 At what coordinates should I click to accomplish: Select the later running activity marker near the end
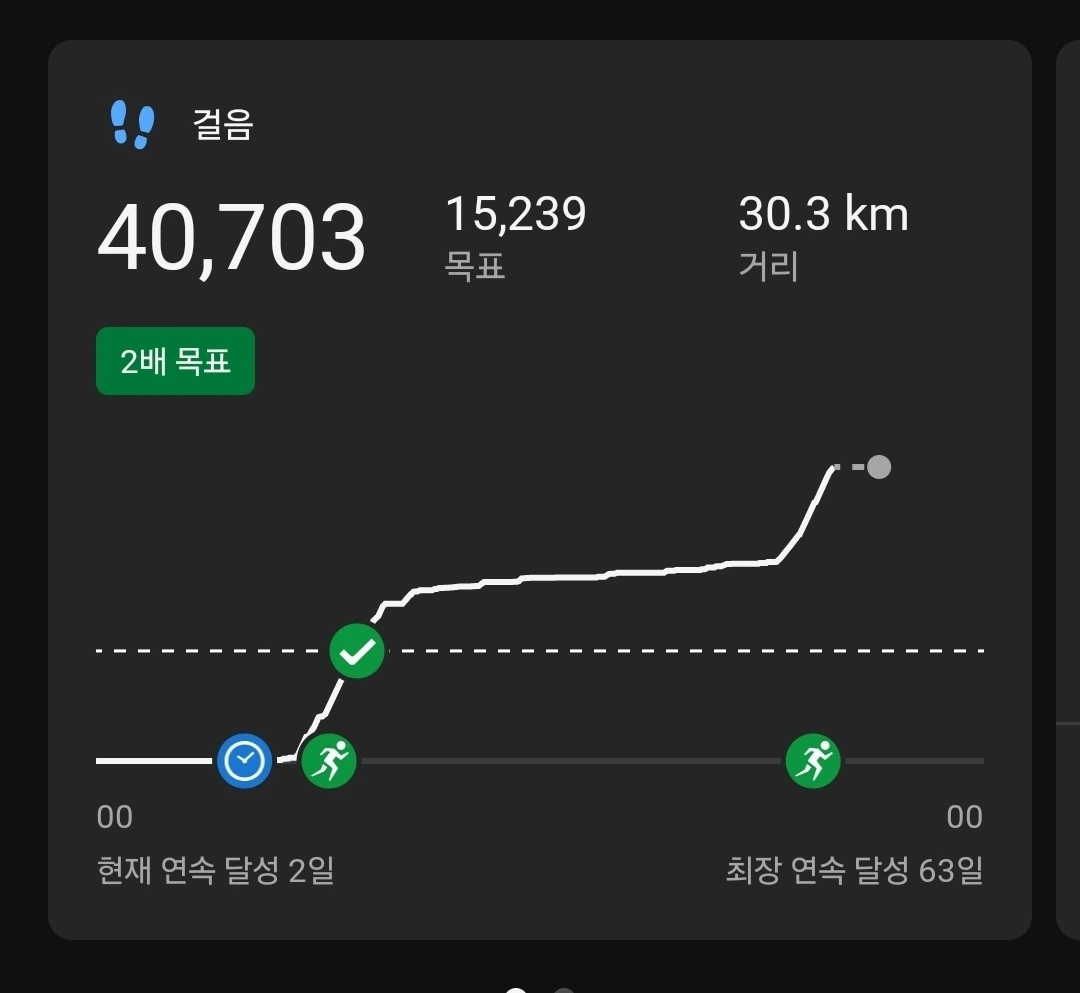(x=813, y=761)
